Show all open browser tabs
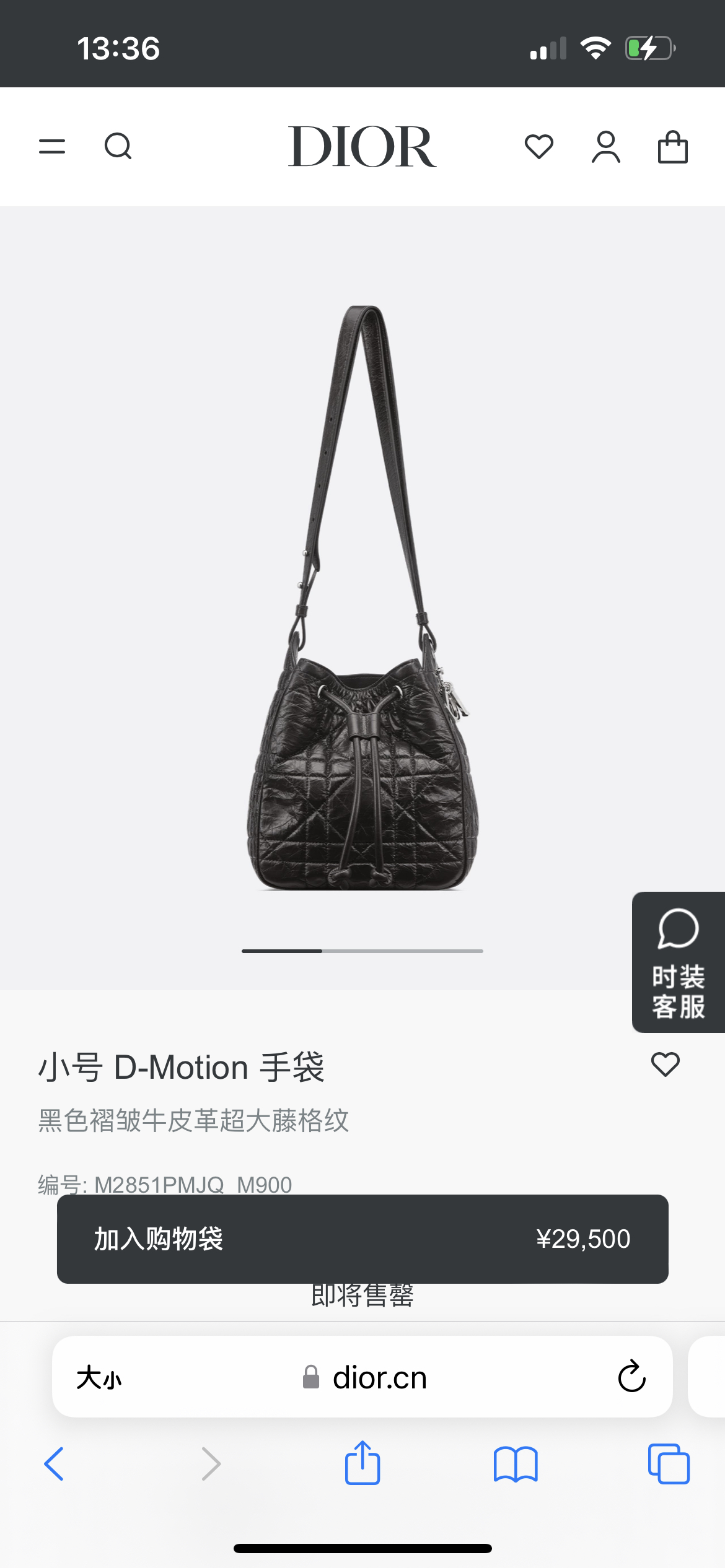 (x=669, y=1464)
